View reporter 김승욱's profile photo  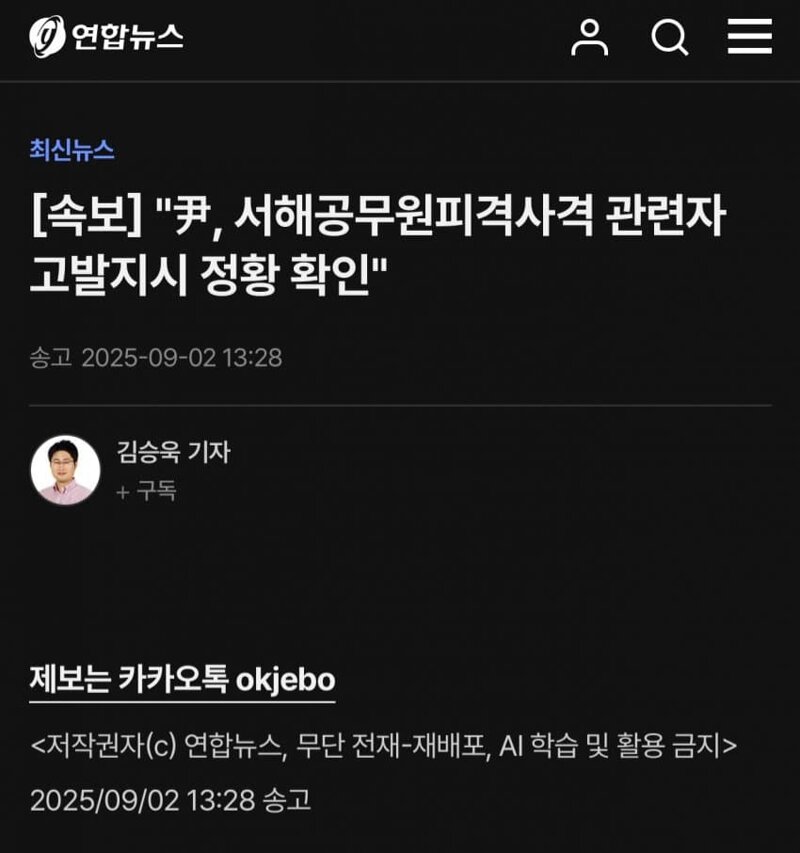[65, 470]
